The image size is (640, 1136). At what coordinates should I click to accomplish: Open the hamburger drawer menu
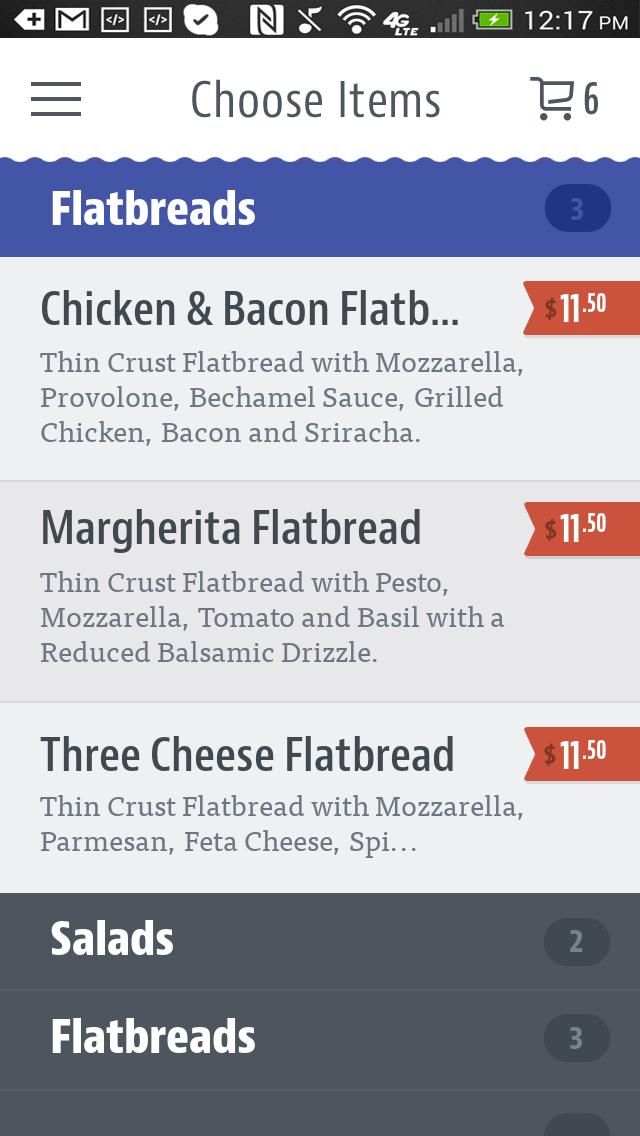(x=56, y=99)
